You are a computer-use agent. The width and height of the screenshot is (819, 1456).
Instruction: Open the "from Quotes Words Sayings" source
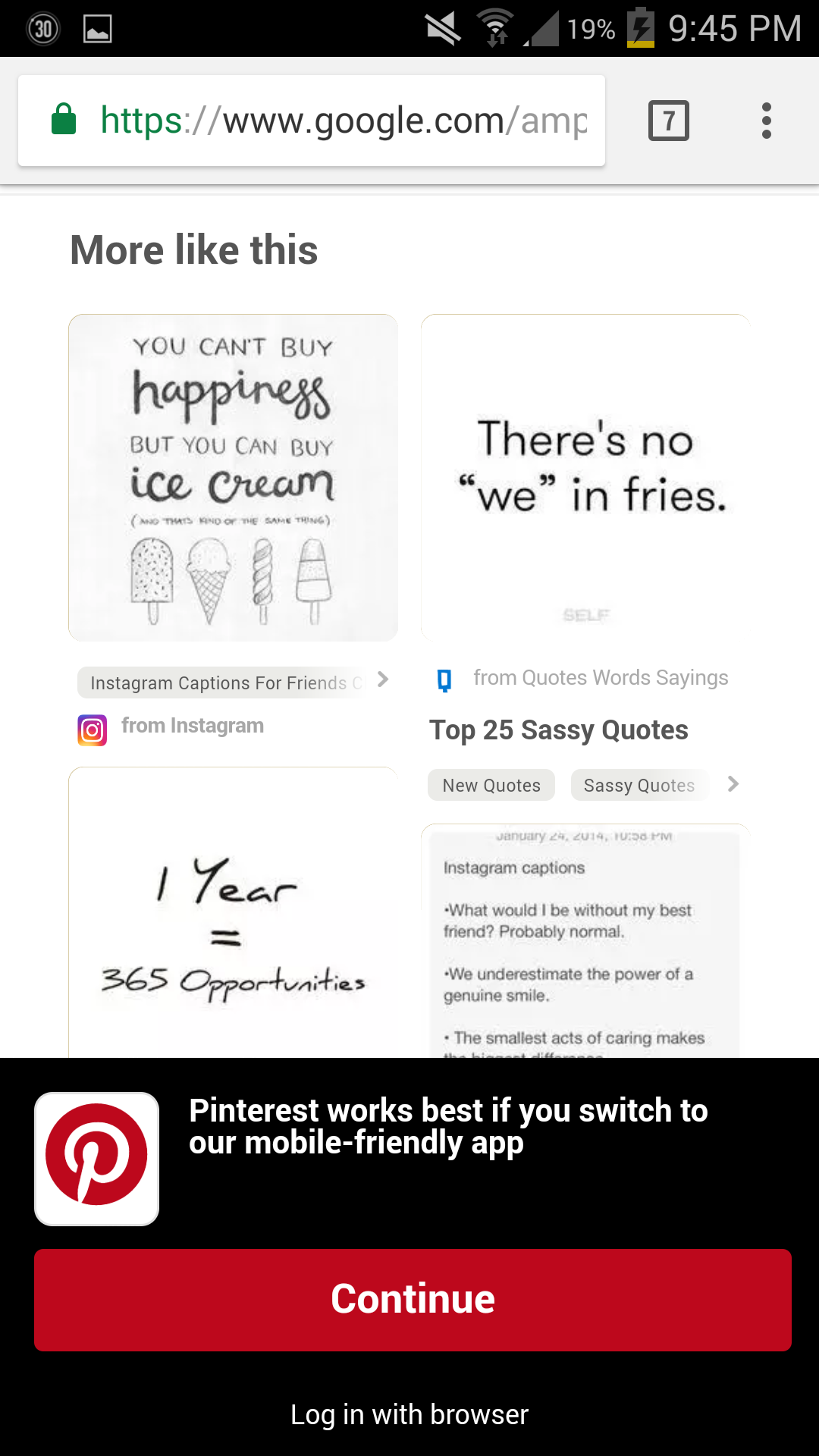pyautogui.click(x=600, y=678)
